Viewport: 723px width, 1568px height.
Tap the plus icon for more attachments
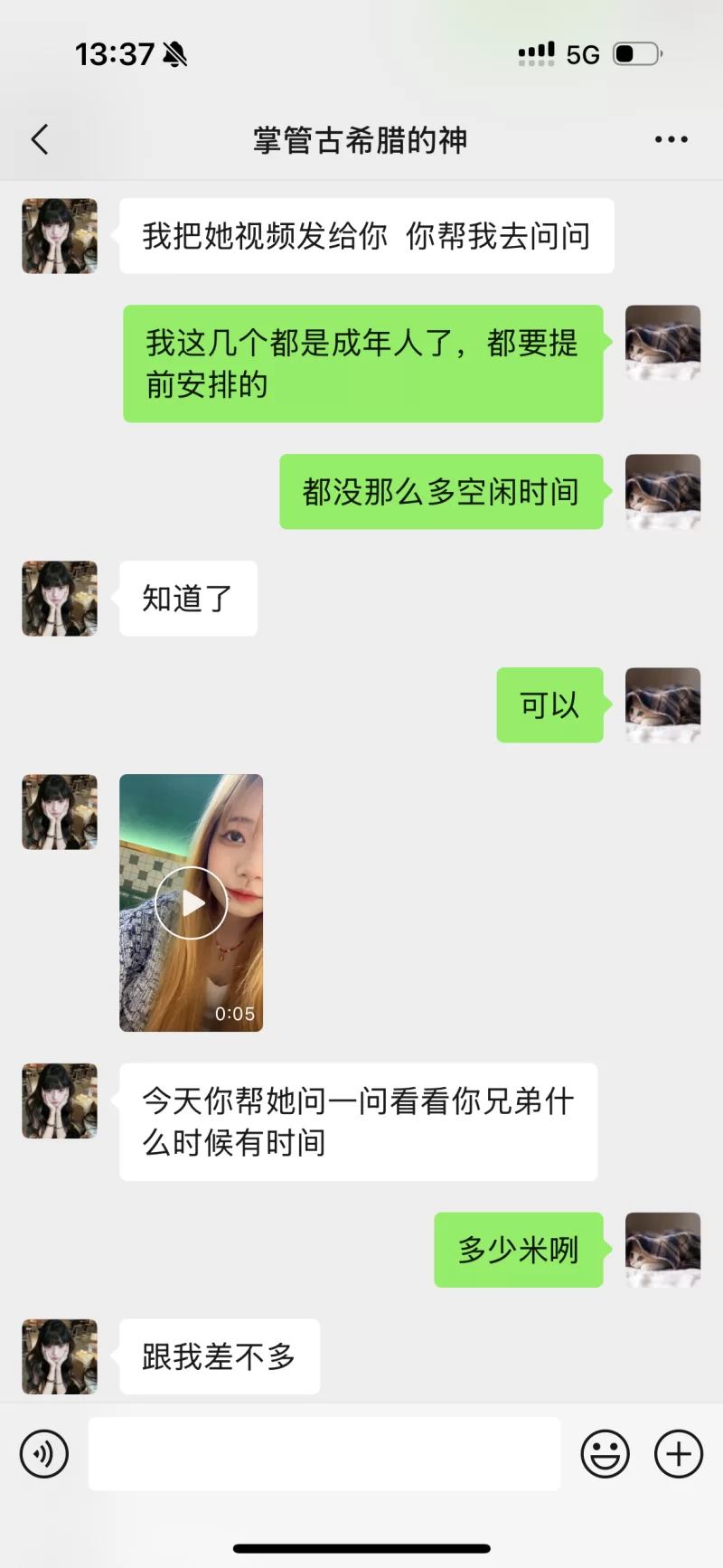[677, 1453]
